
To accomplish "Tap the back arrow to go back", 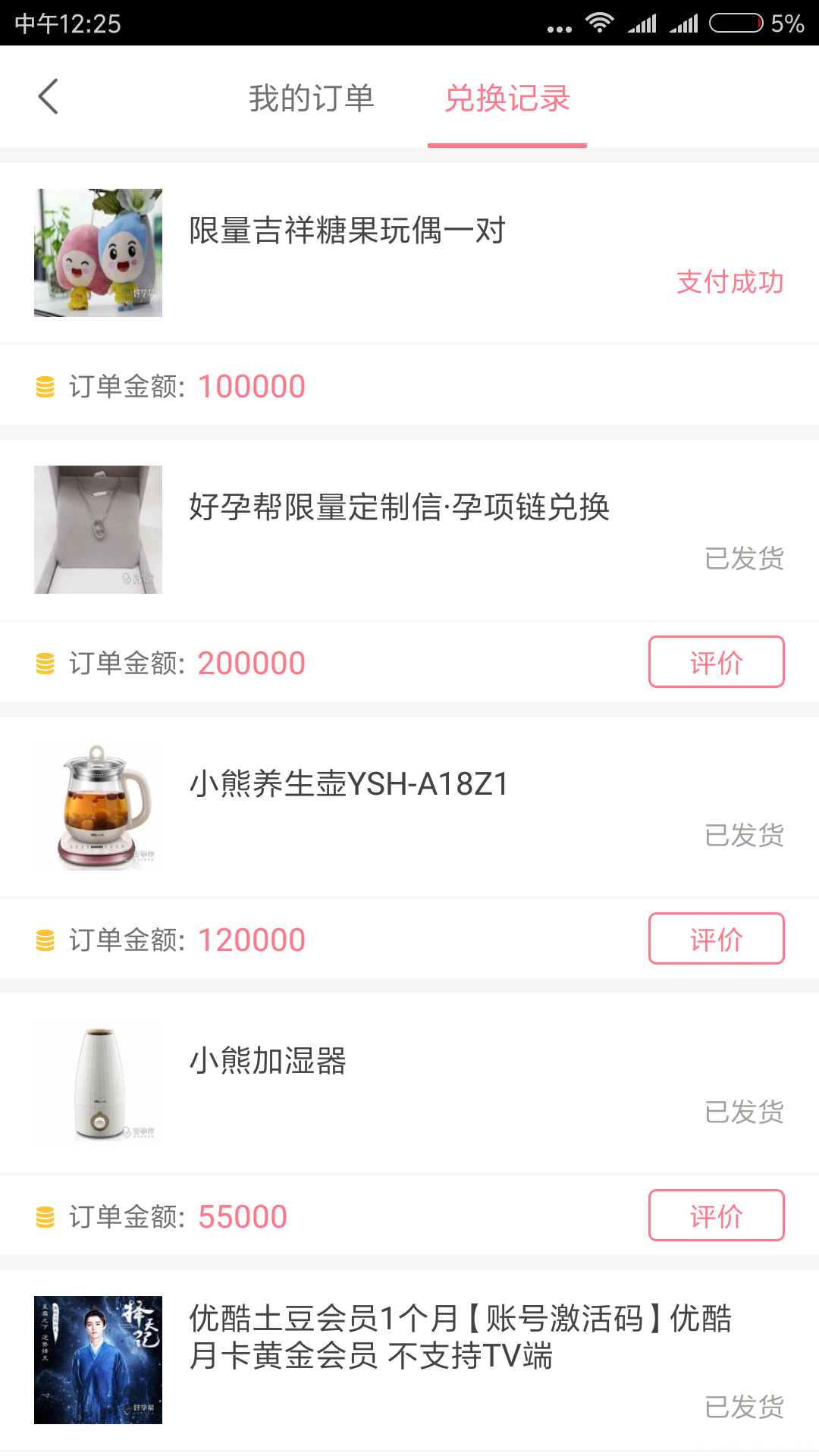I will tap(49, 97).
